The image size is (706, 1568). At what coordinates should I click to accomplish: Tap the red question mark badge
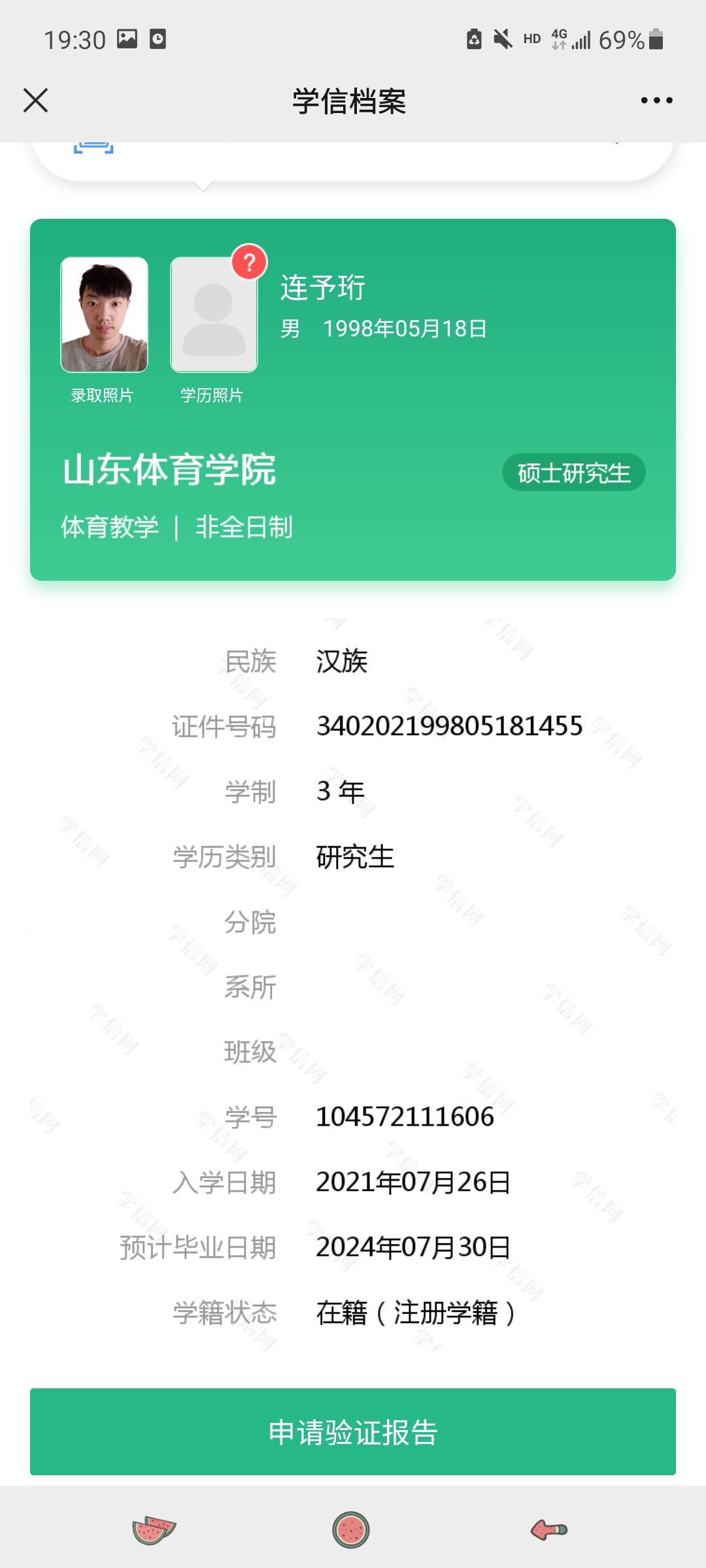pos(249,262)
